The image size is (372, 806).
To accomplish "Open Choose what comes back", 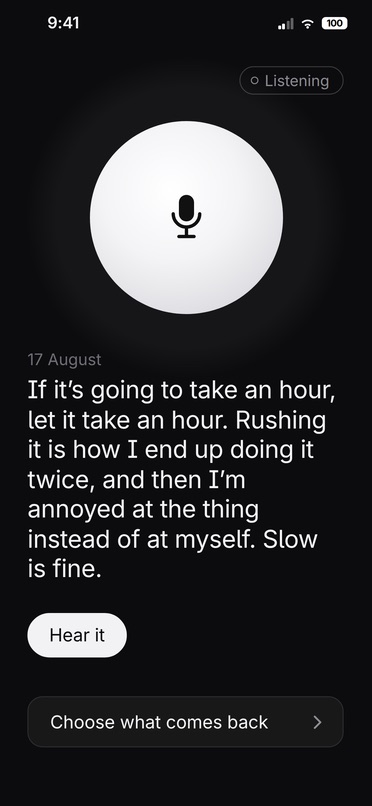I will [x=185, y=722].
